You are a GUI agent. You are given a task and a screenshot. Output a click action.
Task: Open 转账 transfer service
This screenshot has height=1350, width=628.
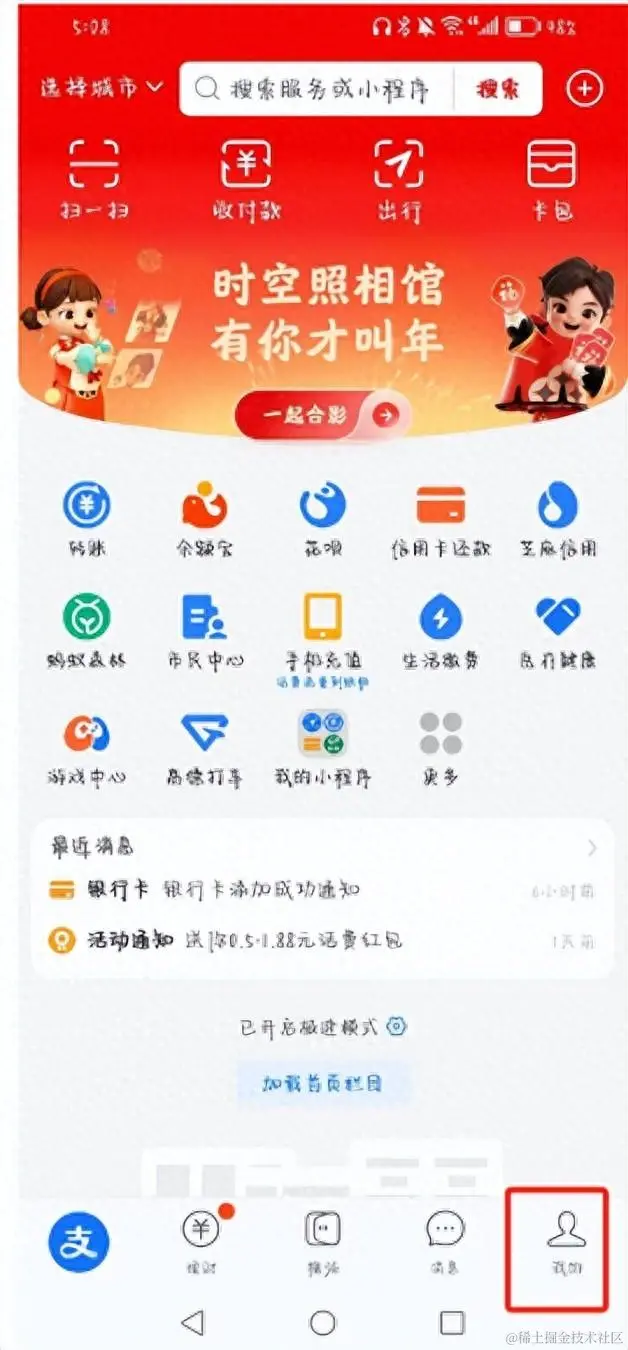pos(86,519)
